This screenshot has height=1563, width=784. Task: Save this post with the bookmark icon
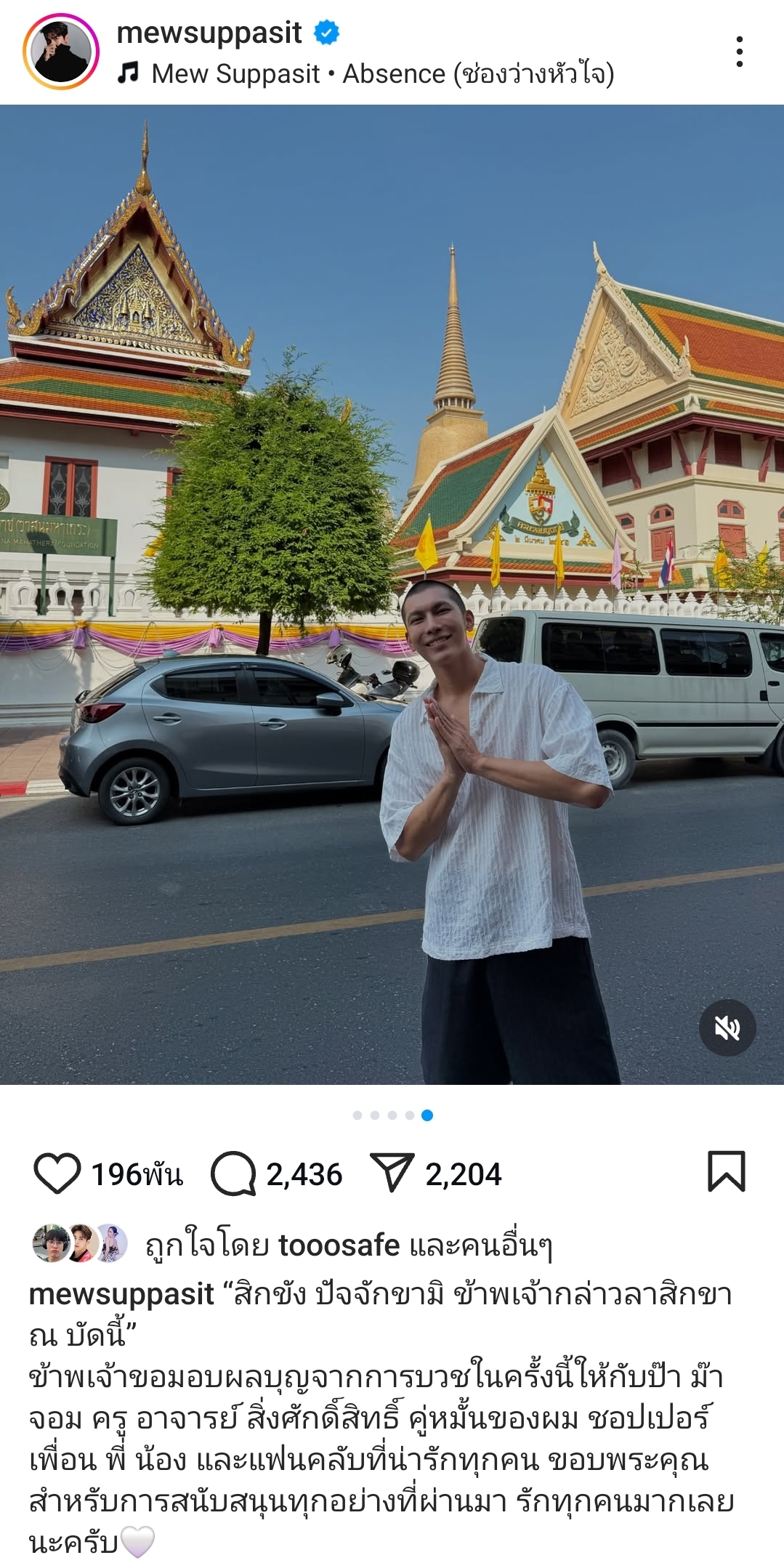727,1171
